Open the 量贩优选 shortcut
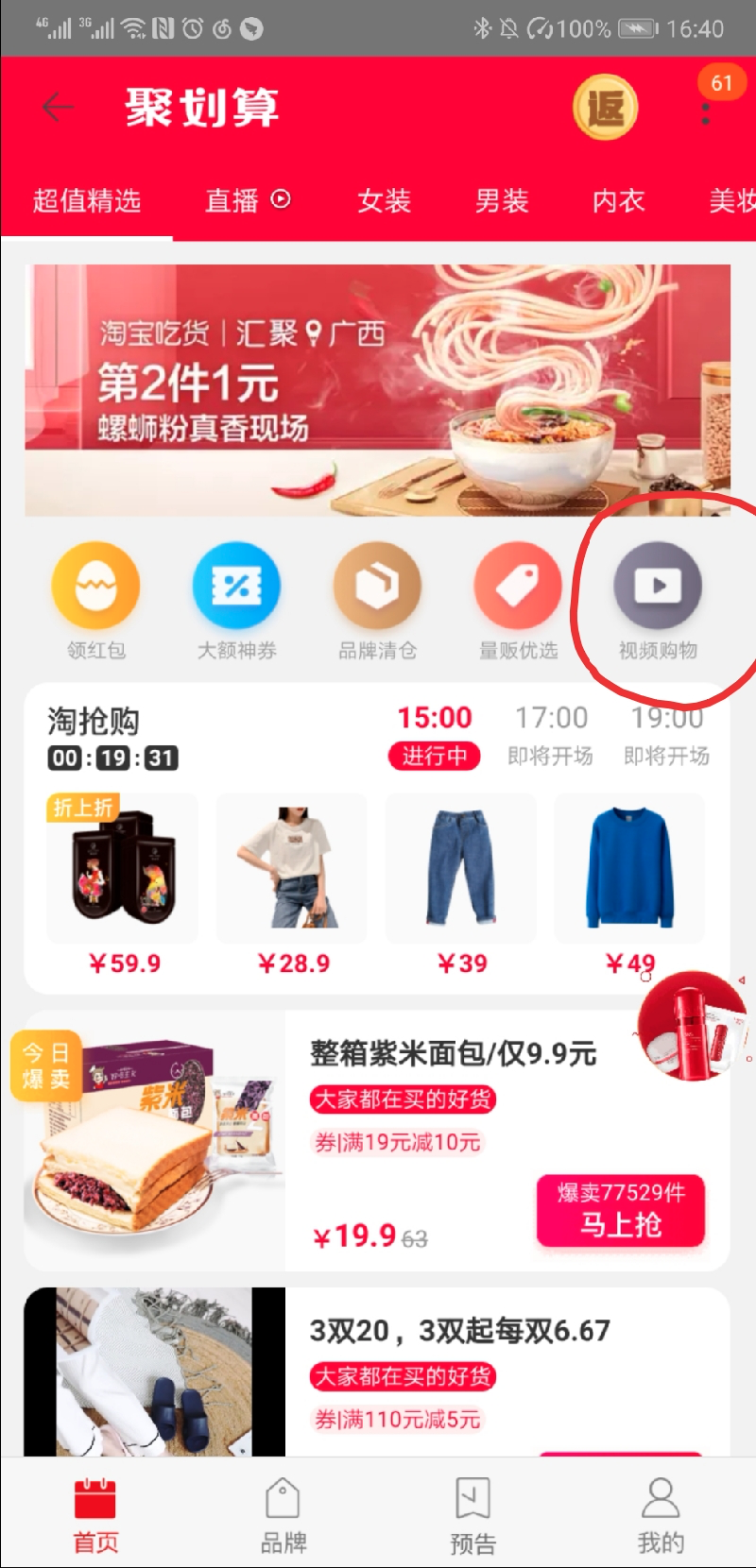Screen dimensions: 756x1568 click(518, 599)
